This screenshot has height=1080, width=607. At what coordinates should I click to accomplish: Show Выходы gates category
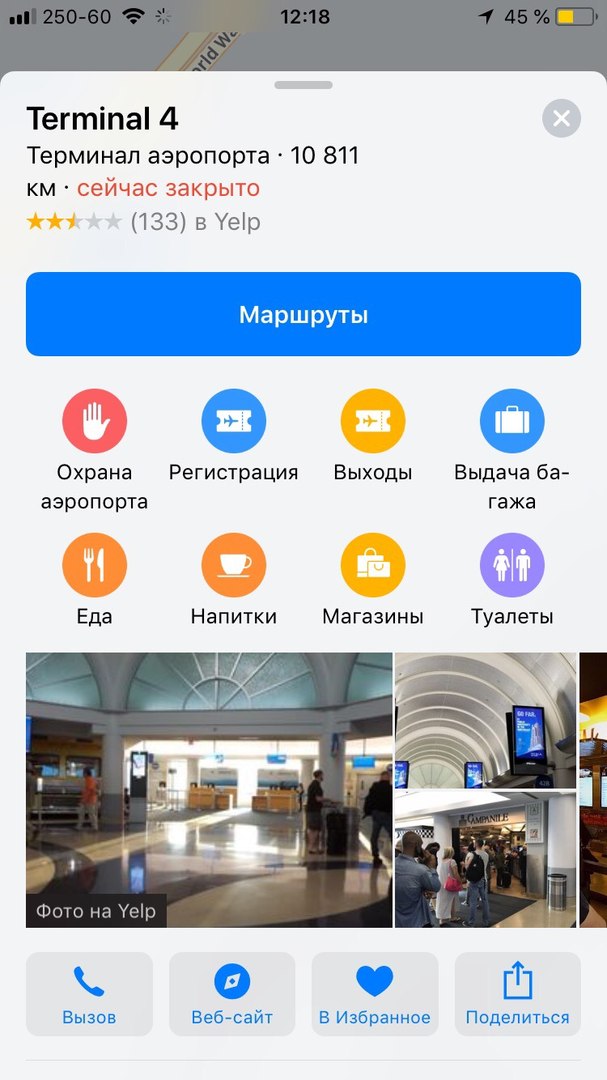tap(373, 422)
